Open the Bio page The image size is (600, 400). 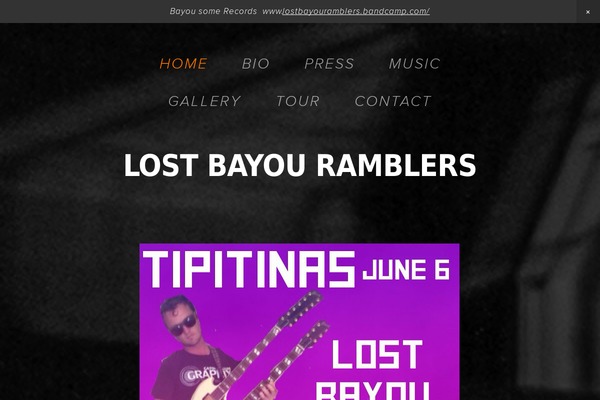(x=256, y=64)
